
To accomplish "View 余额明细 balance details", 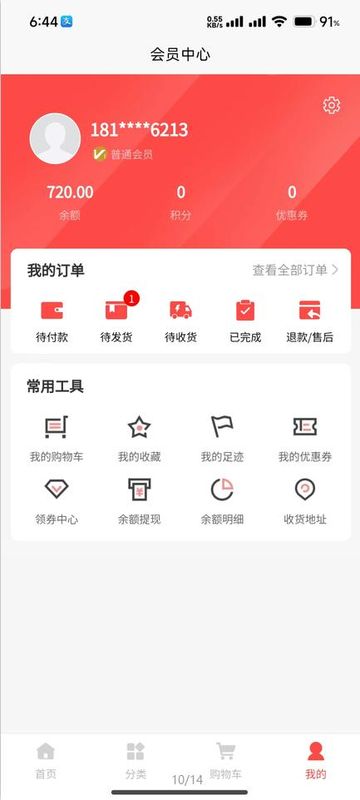I will tap(222, 502).
